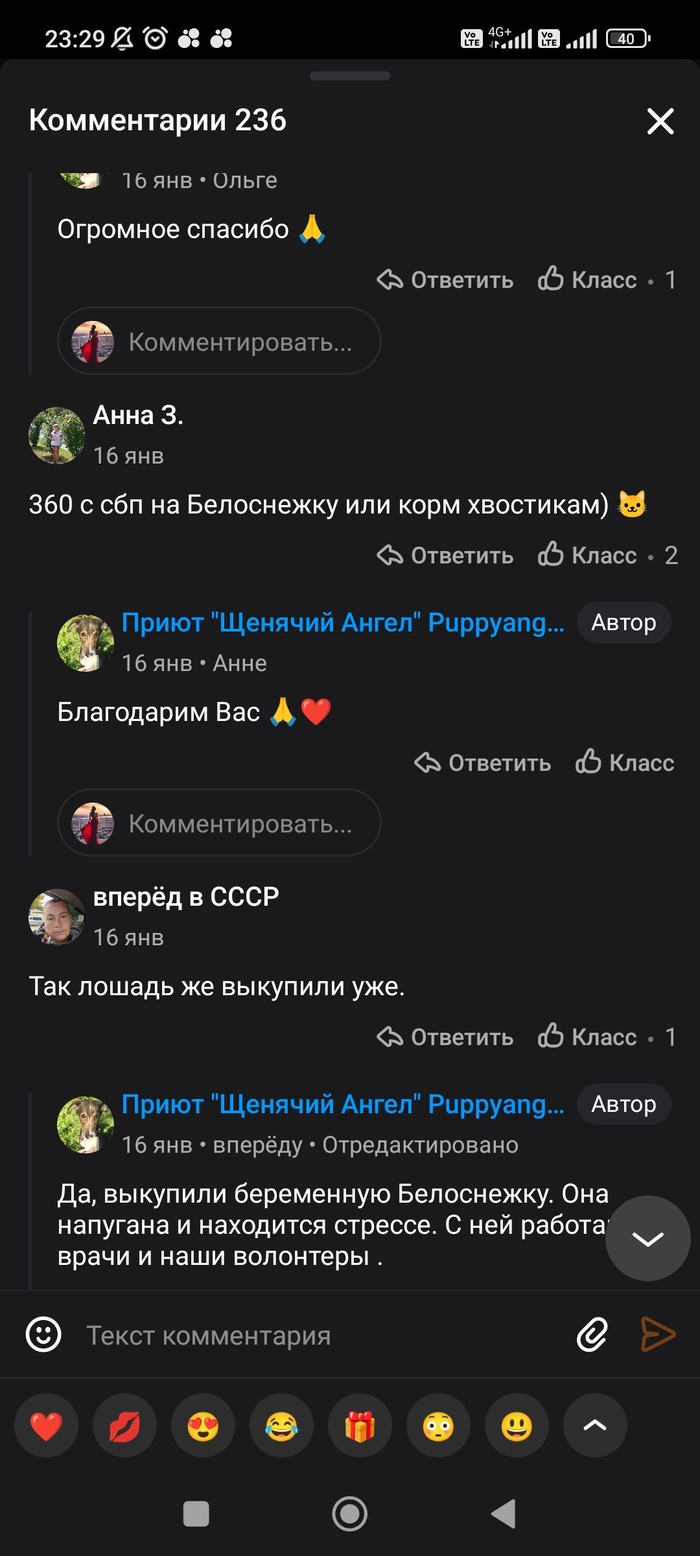Image resolution: width=700 pixels, height=1556 pixels.
Task: Insert the red heart quick reaction
Action: (46, 1426)
